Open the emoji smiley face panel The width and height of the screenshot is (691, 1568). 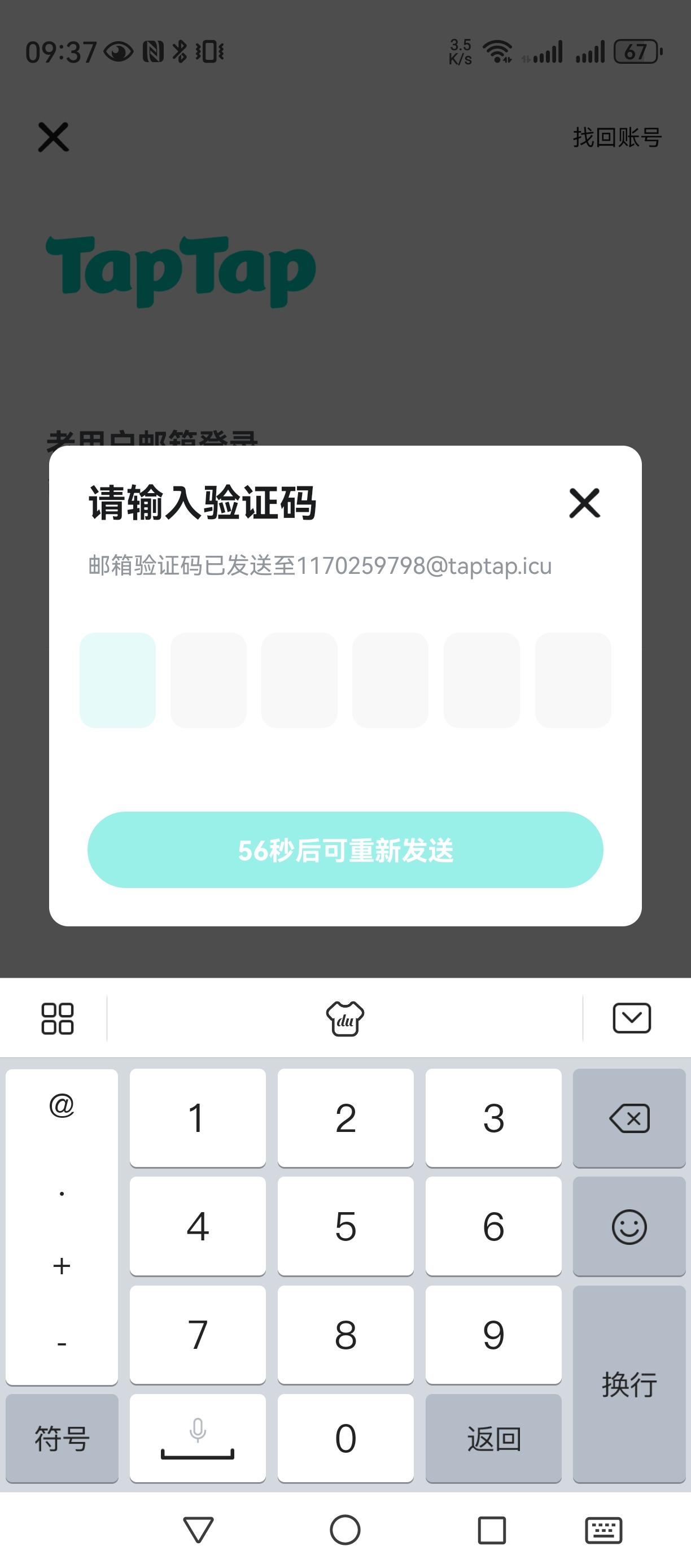pyautogui.click(x=629, y=1226)
